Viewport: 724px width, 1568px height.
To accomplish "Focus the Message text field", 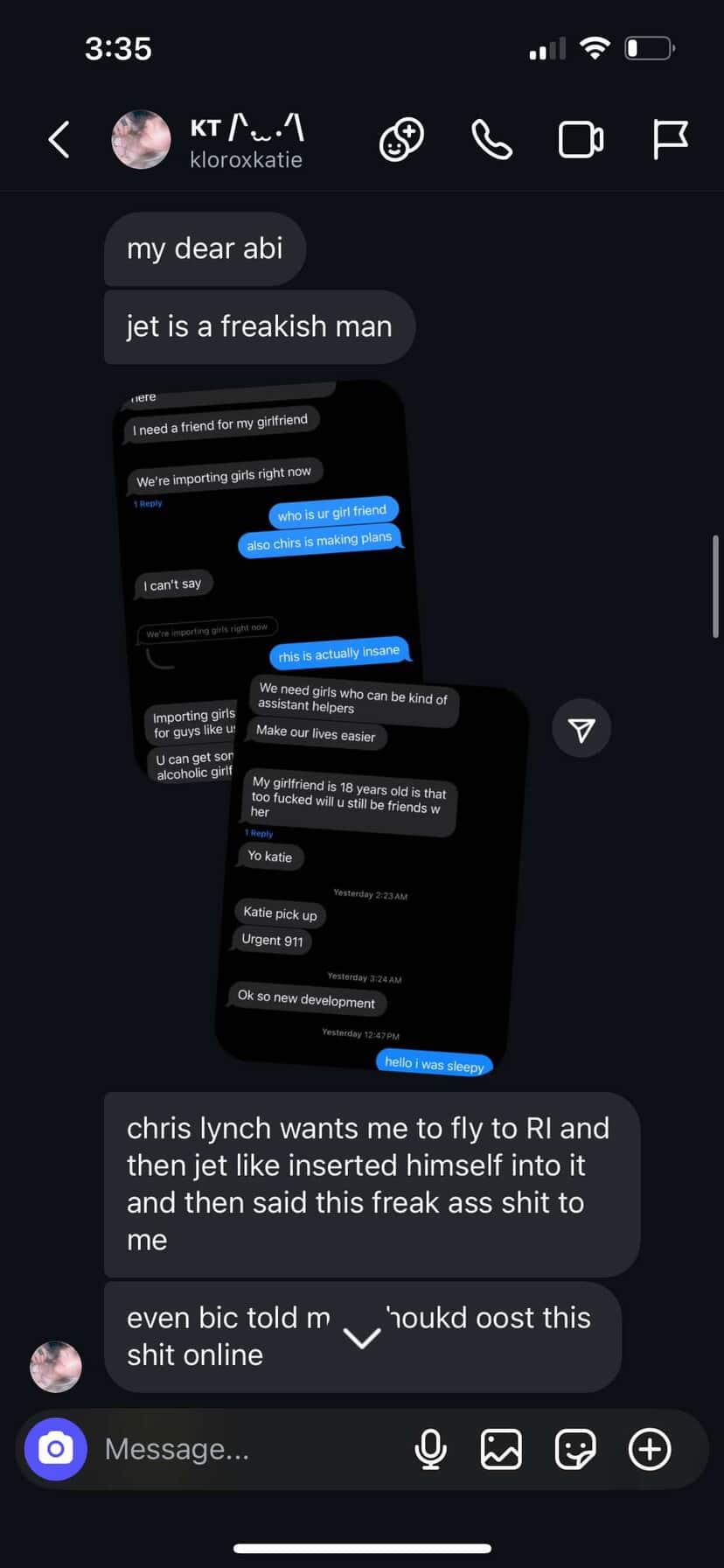I will click(245, 1450).
